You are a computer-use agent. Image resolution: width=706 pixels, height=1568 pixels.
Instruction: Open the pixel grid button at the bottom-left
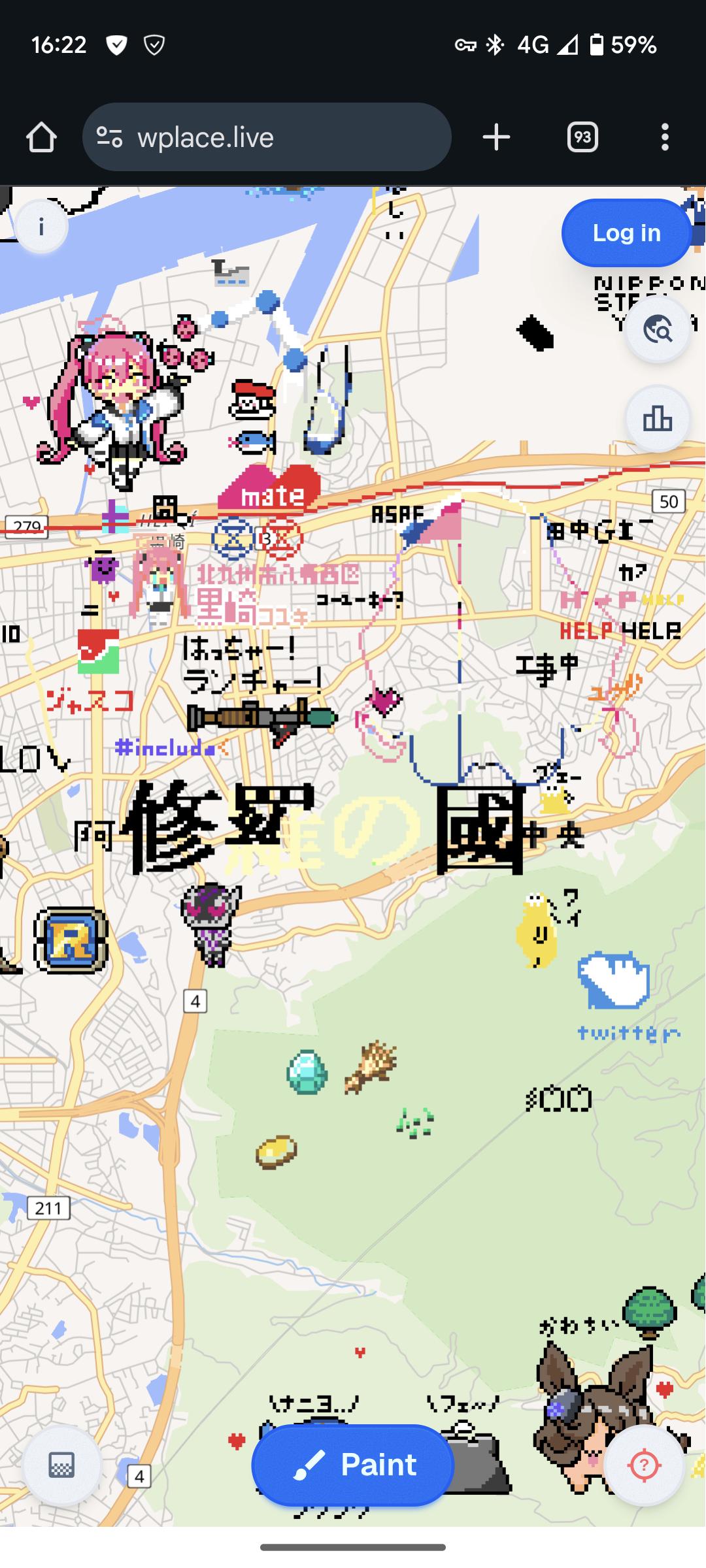(61, 1465)
